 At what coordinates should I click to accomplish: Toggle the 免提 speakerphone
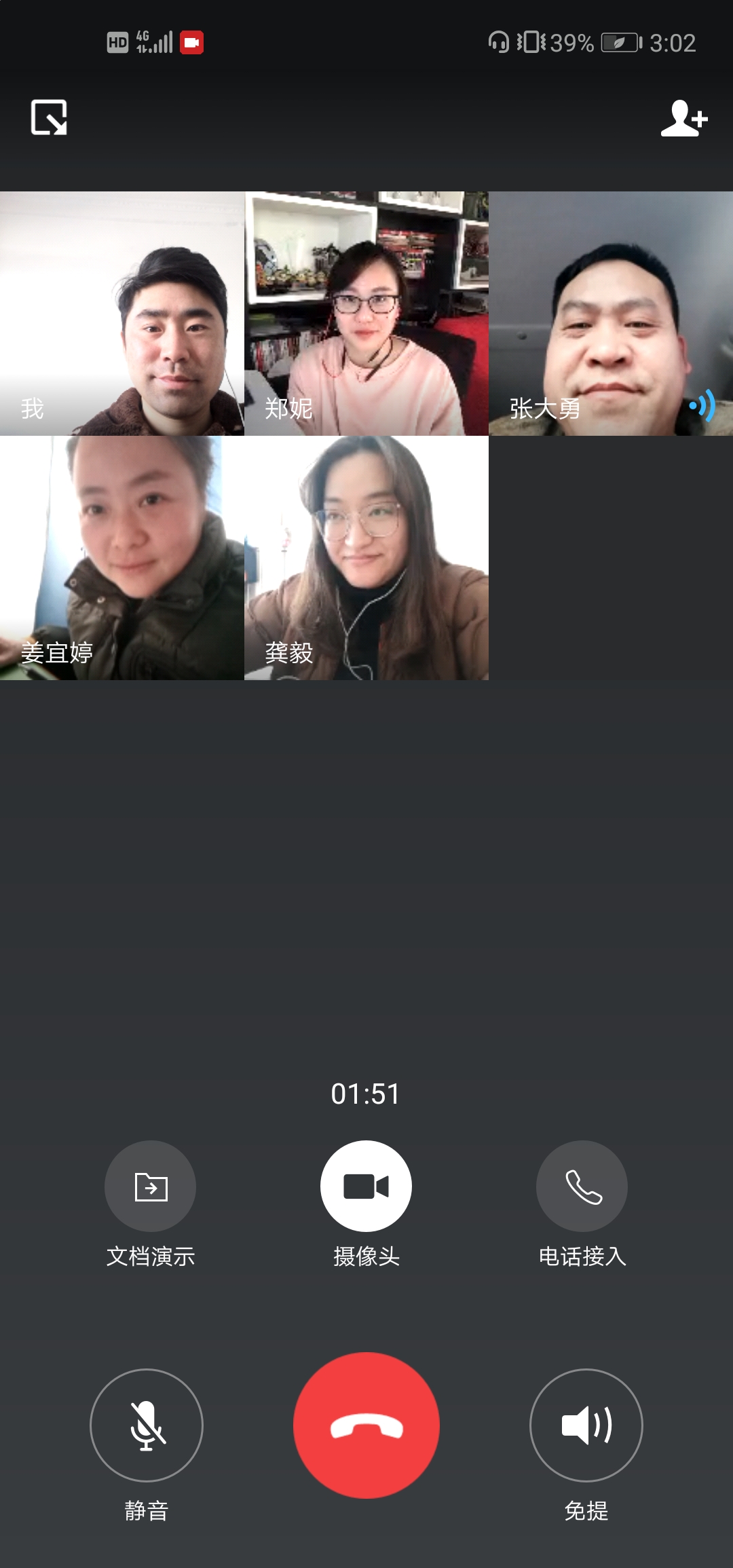click(x=586, y=1425)
